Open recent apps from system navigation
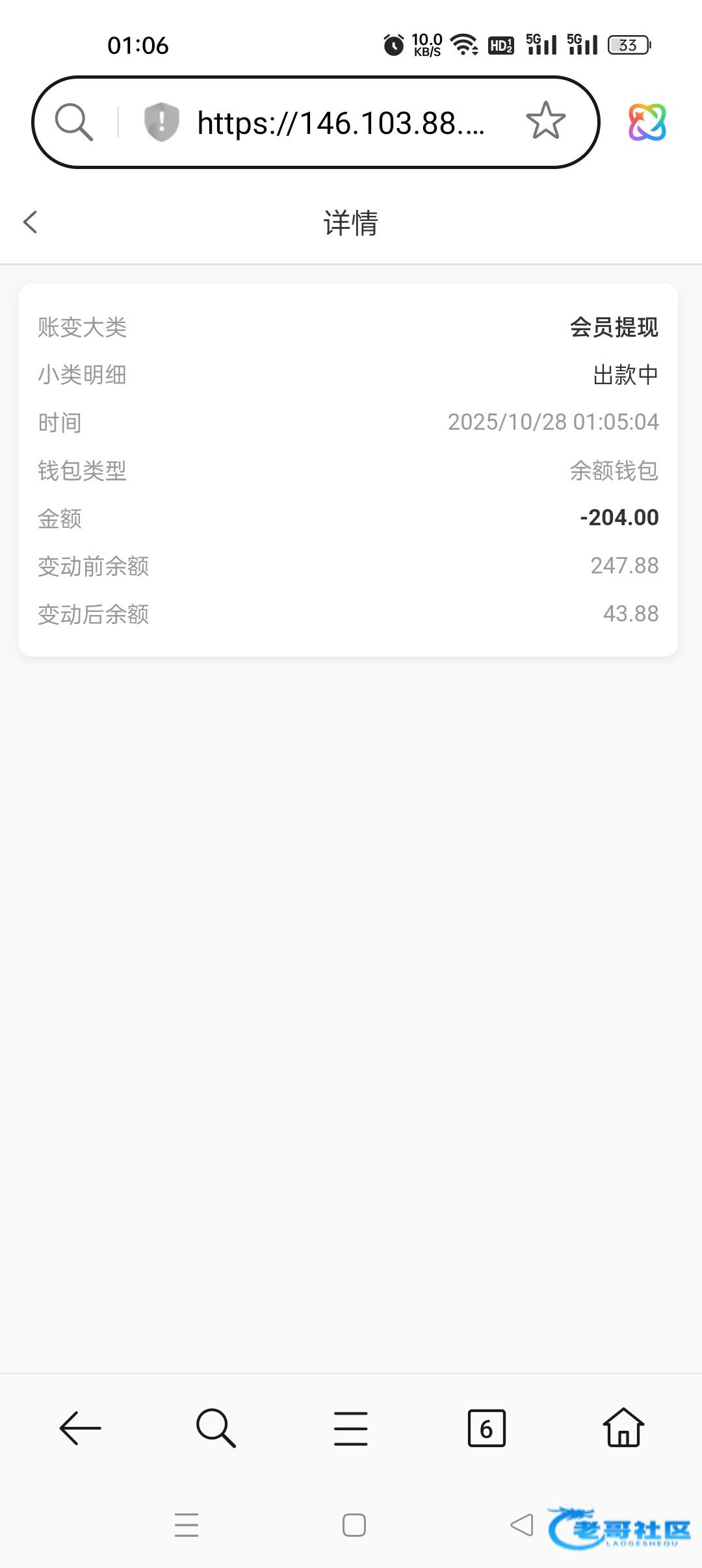Image resolution: width=702 pixels, height=1568 pixels. pyautogui.click(x=187, y=1525)
